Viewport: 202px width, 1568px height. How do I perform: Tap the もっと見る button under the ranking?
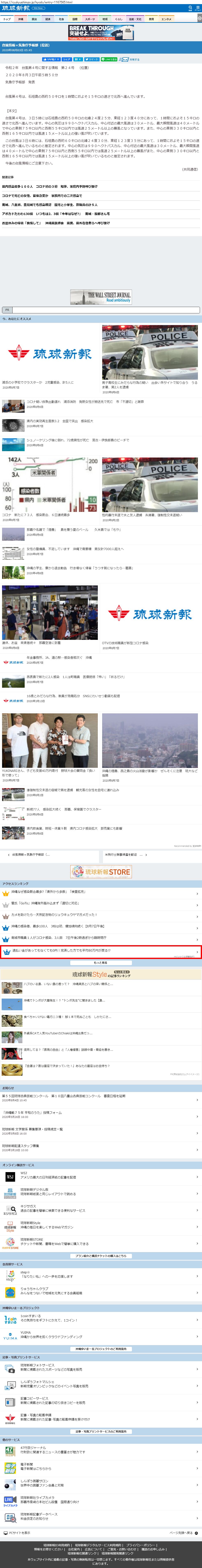101,962
